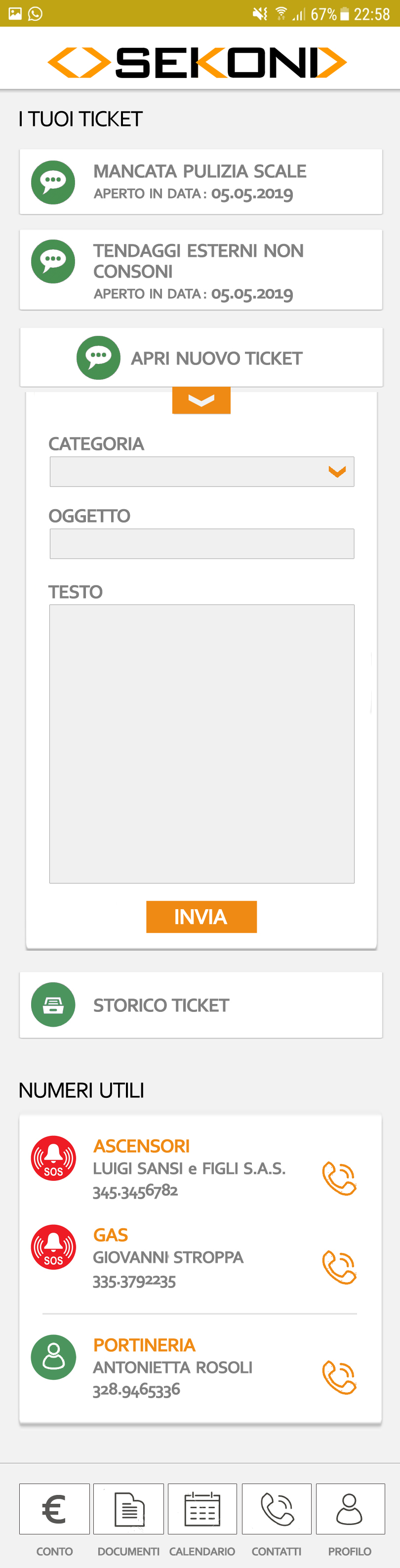Open the Categoria dropdown
The height and width of the screenshot is (1568, 400).
pos(201,472)
